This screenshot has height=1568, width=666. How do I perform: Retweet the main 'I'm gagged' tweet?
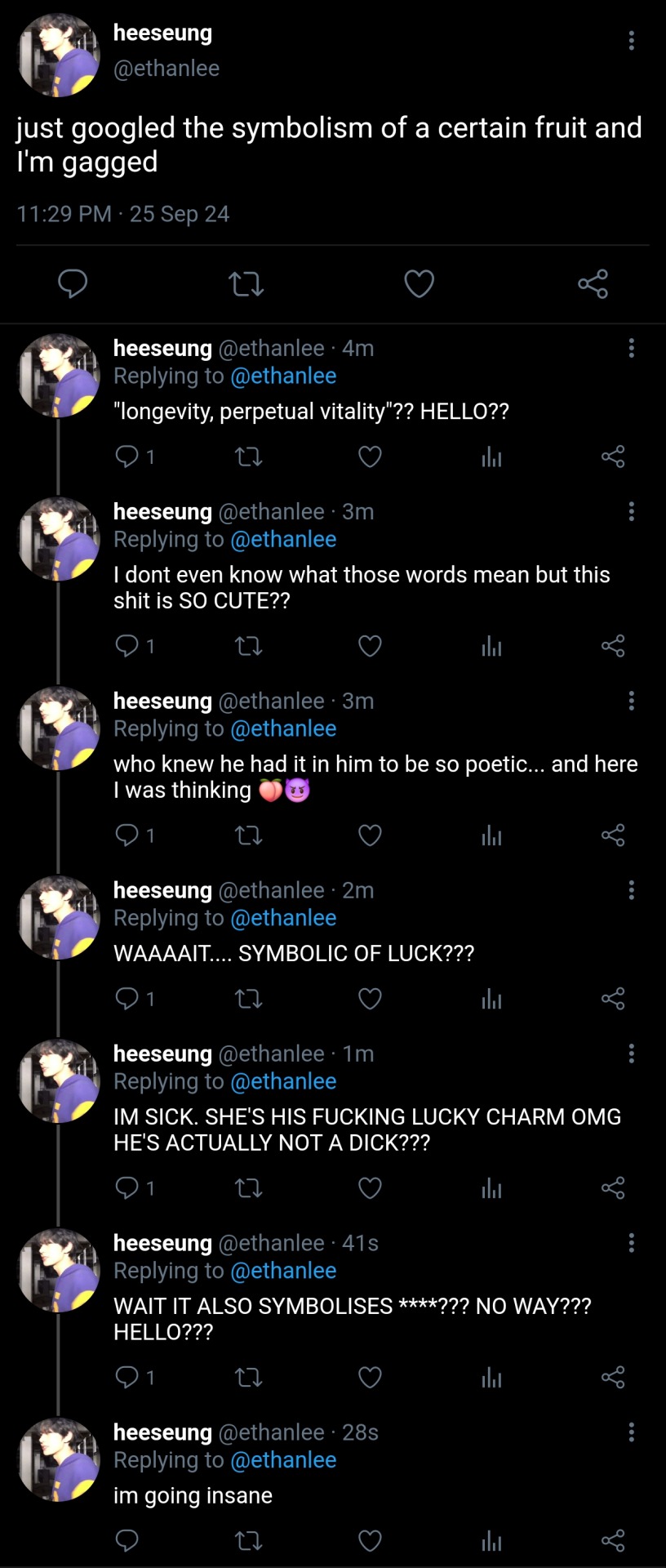click(x=246, y=284)
